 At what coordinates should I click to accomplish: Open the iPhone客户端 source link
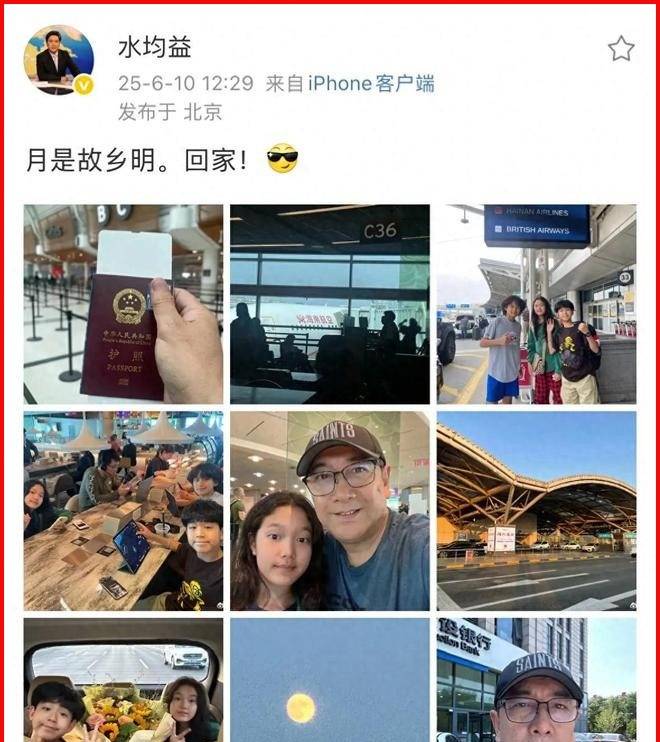[370, 83]
